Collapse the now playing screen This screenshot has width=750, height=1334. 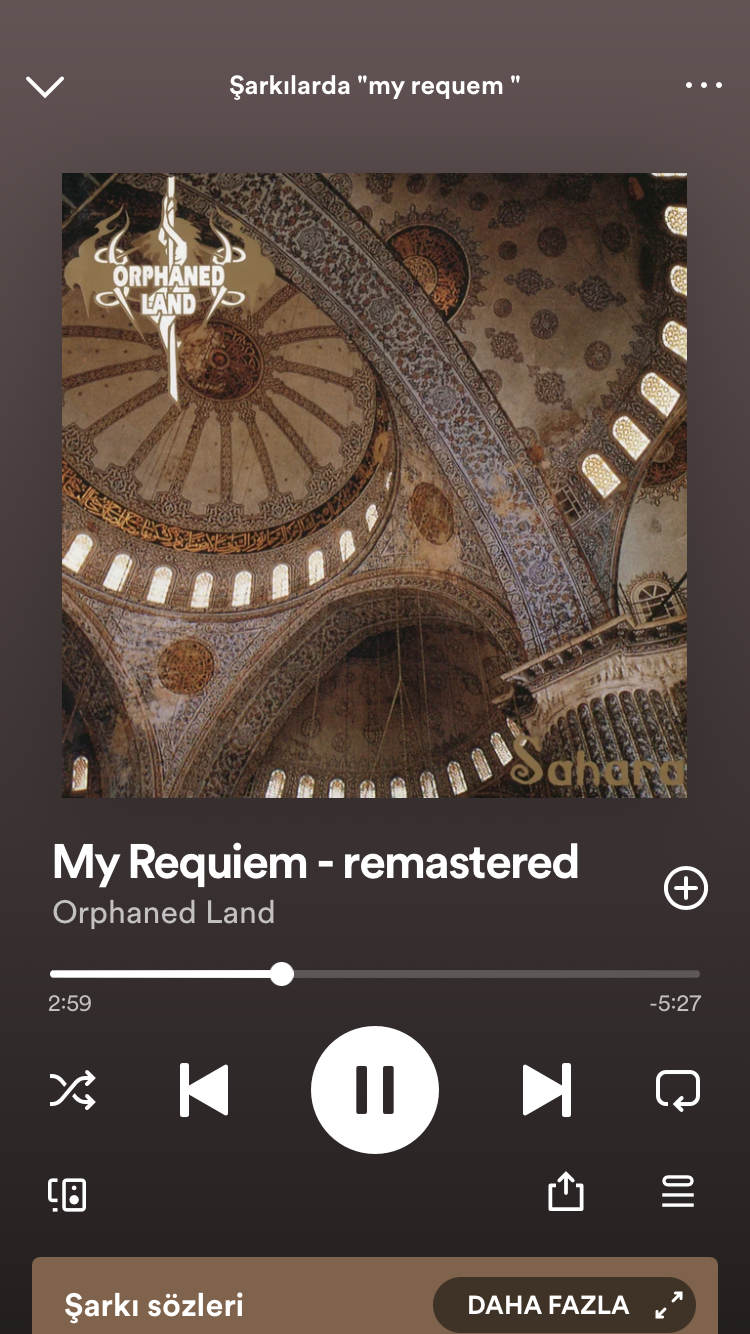(45, 87)
